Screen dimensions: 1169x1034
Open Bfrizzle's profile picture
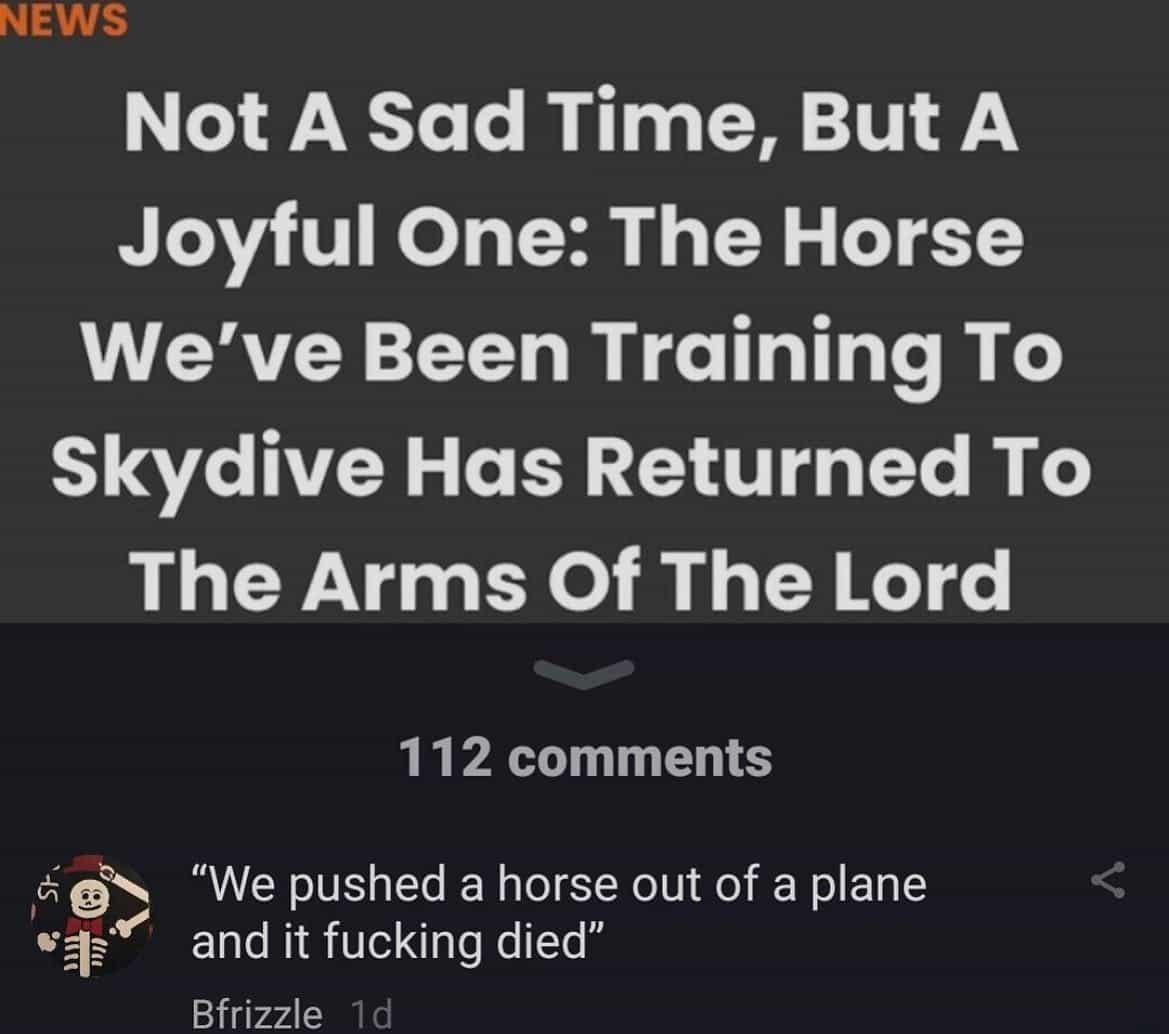92,917
